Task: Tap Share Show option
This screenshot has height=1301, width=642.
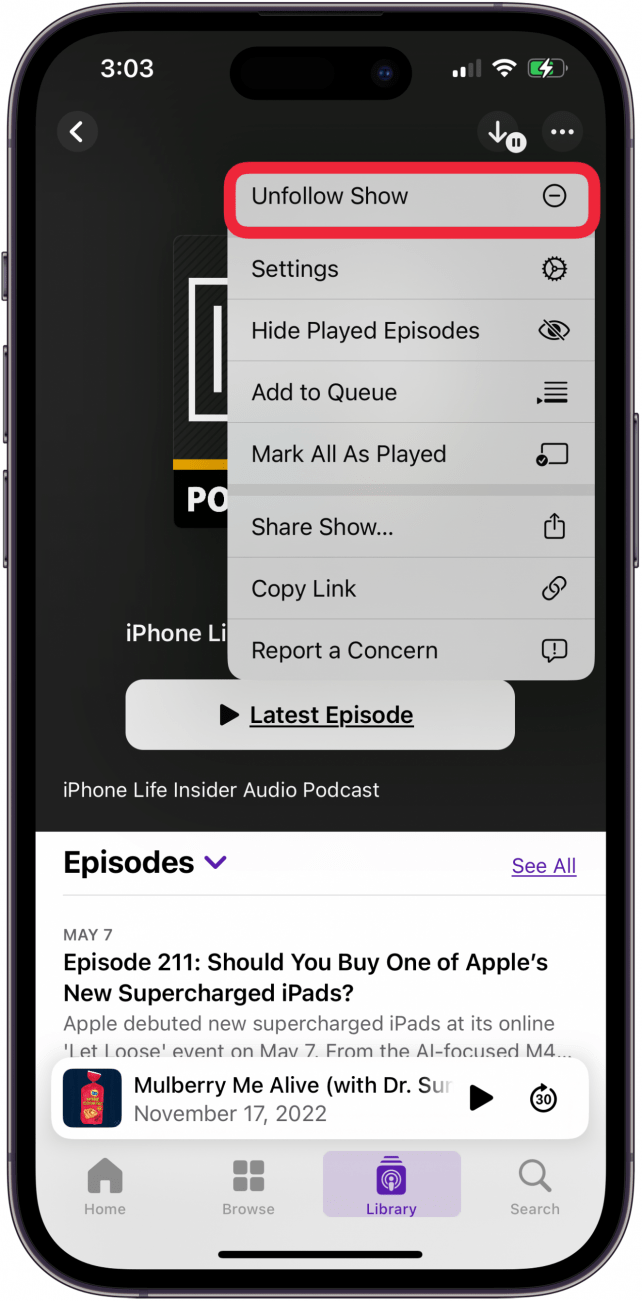Action: pyautogui.click(x=410, y=527)
